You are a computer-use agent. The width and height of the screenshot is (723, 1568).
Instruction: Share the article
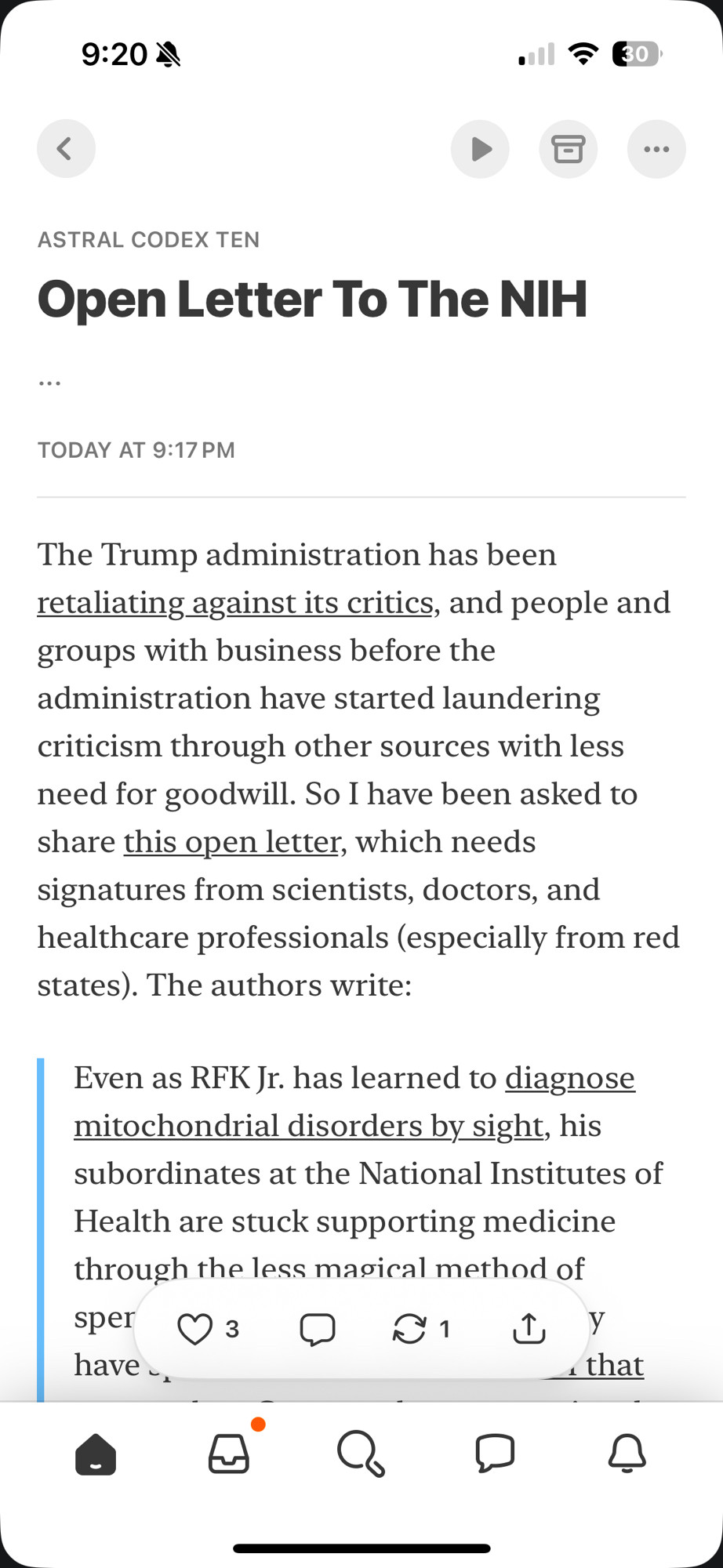point(529,1329)
